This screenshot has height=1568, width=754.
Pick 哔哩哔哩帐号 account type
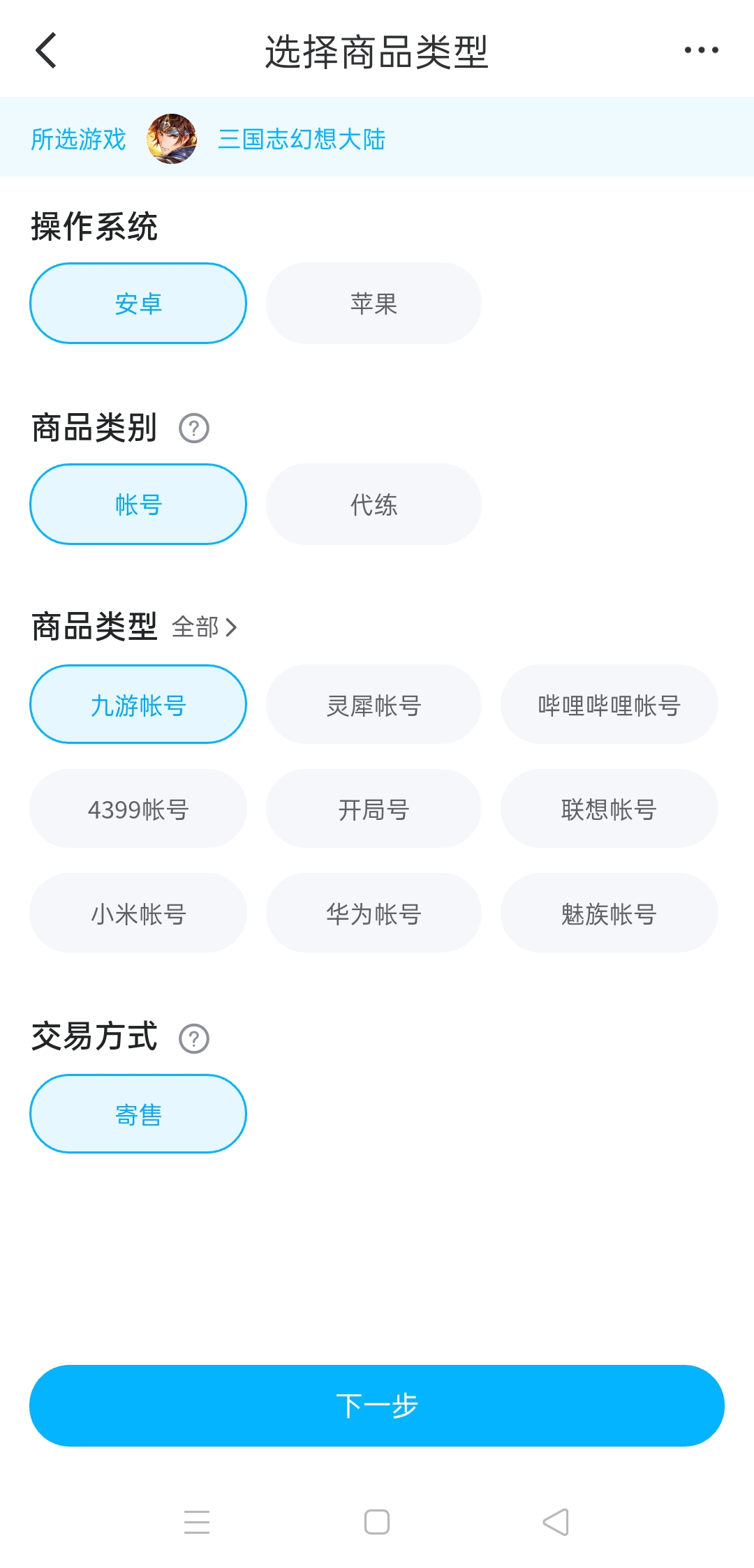pos(609,705)
